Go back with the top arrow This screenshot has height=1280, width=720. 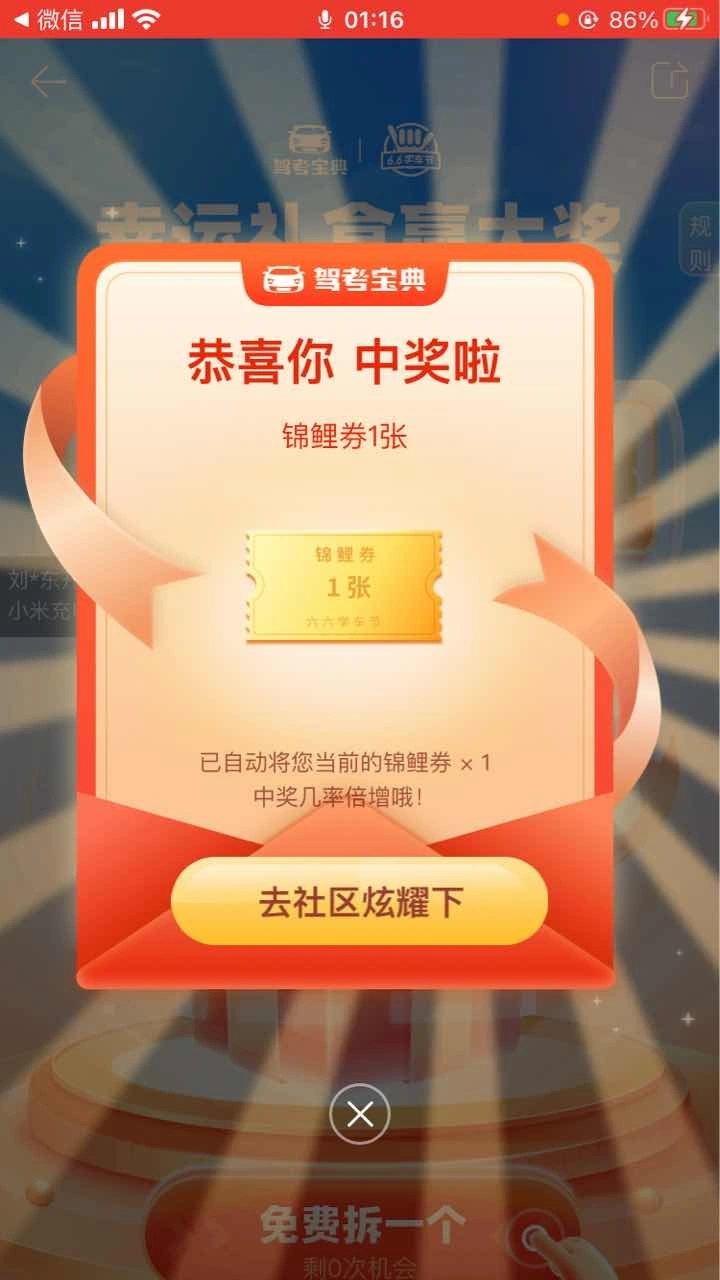point(47,82)
